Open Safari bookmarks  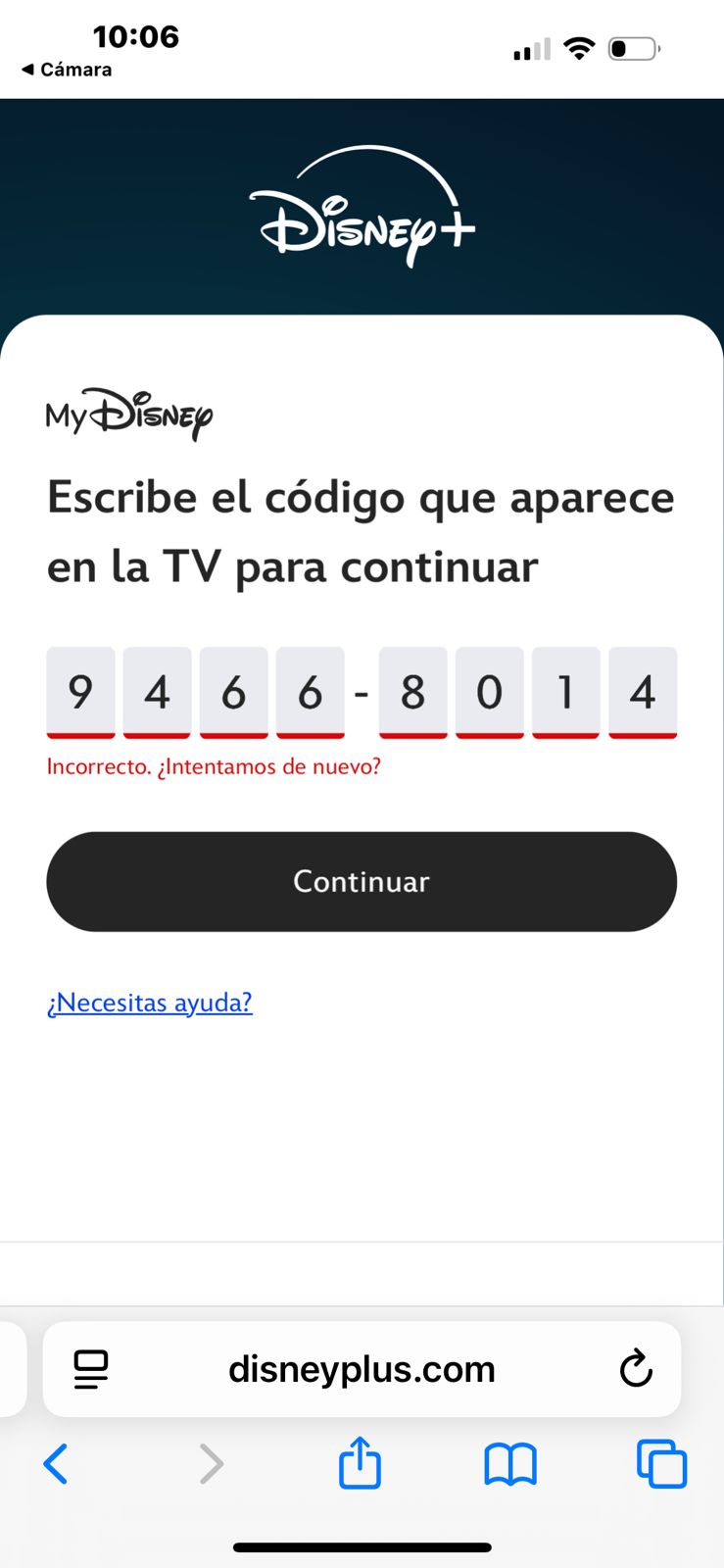510,1464
